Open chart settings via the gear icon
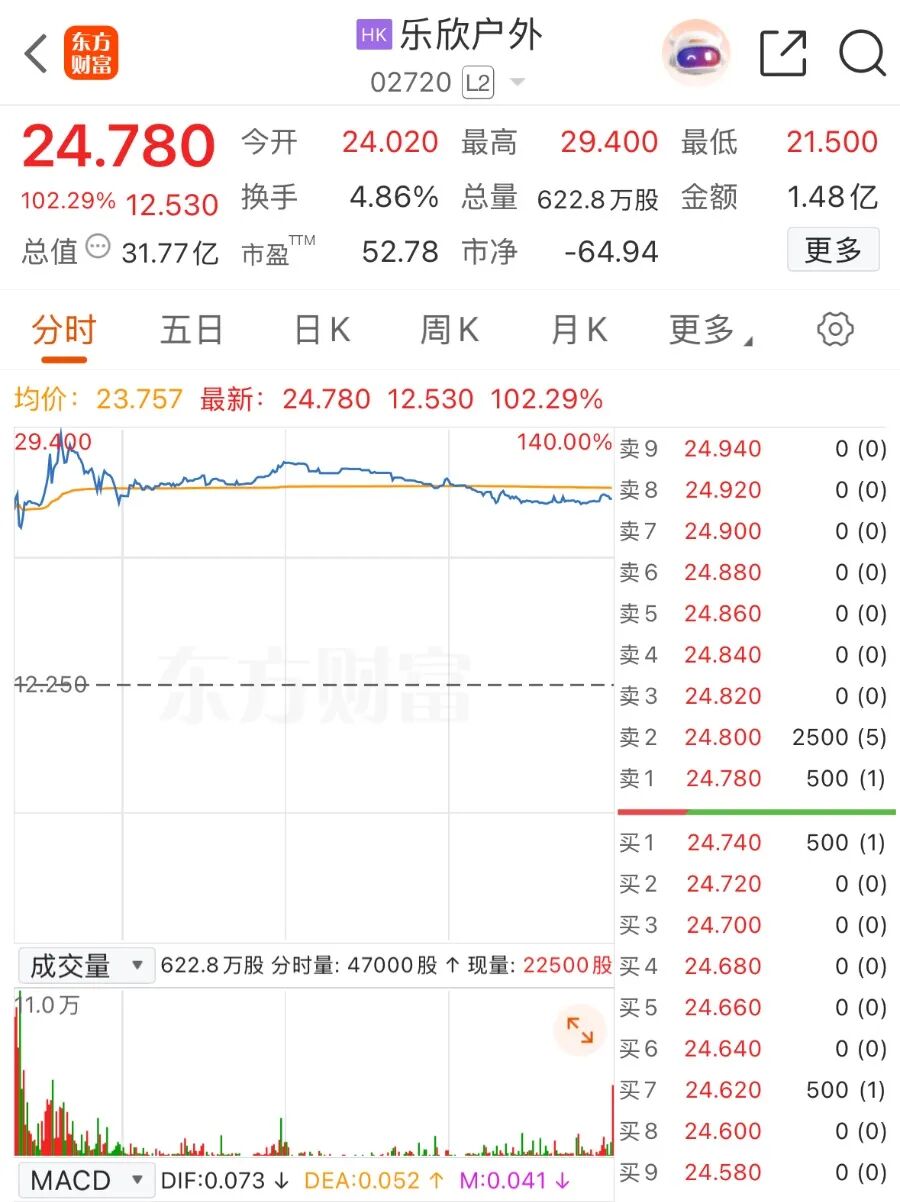Image resolution: width=900 pixels, height=1202 pixels. click(834, 330)
